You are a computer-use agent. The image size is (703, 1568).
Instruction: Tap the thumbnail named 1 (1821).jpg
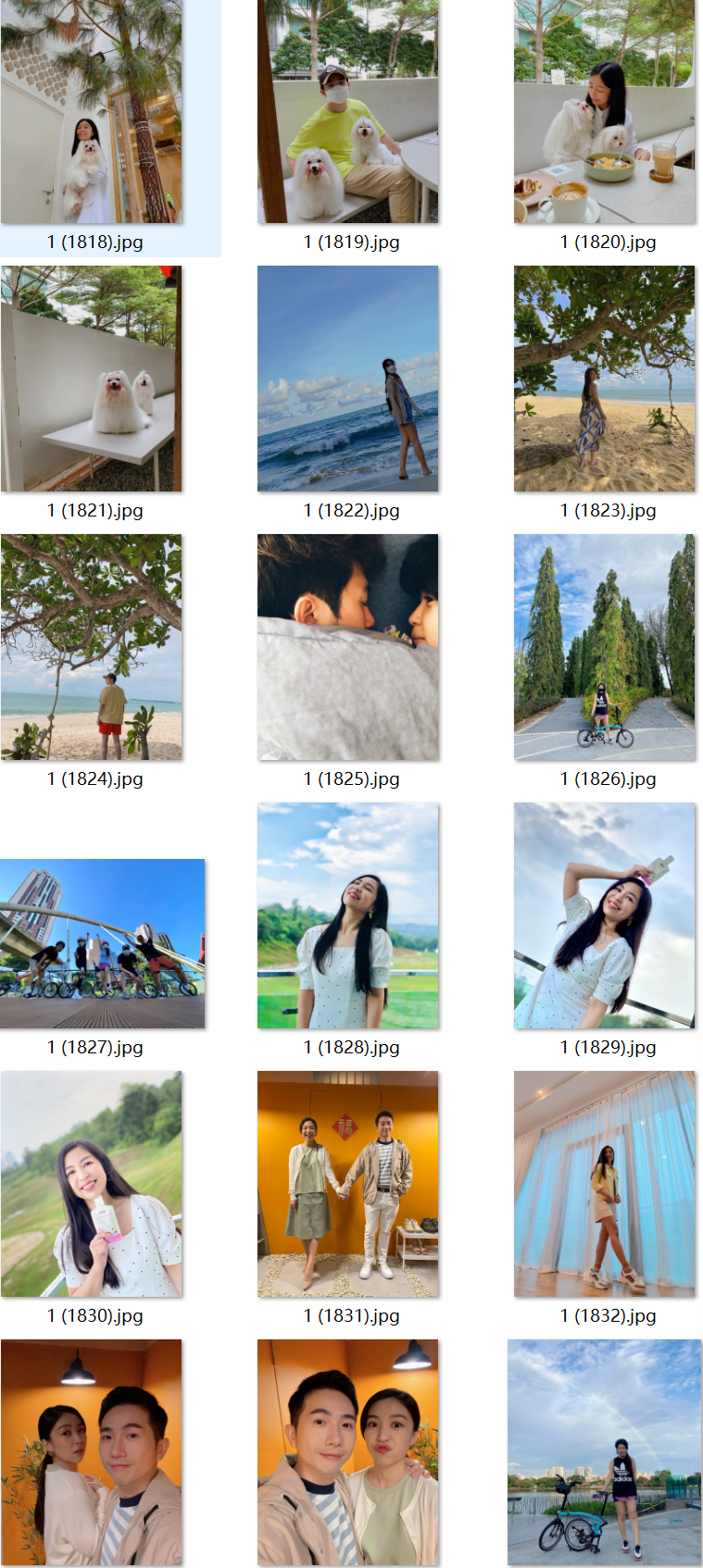pos(92,379)
